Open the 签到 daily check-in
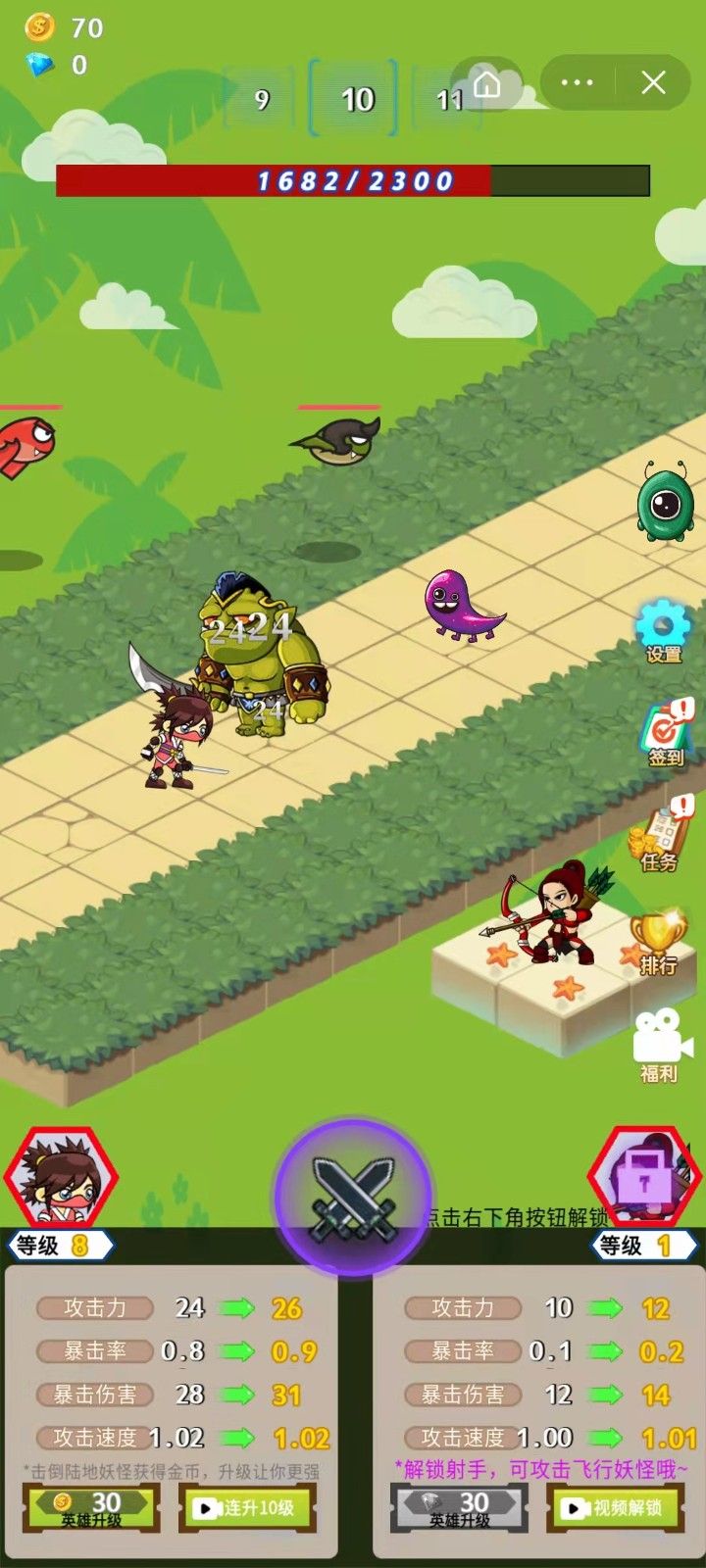 666,734
